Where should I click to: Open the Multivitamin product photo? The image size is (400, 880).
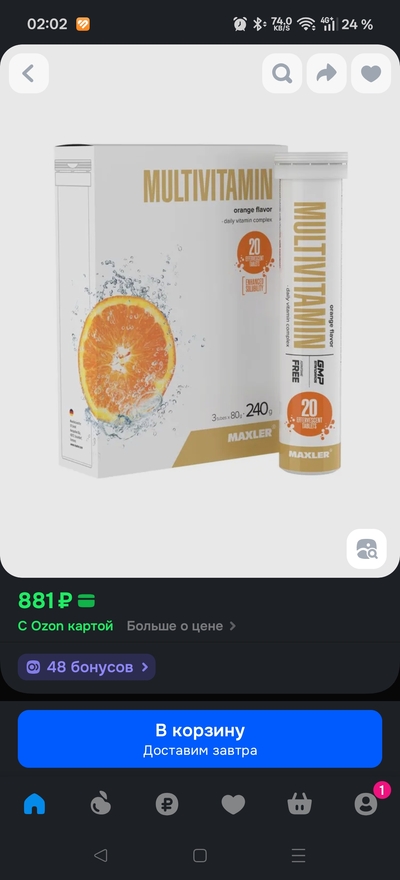click(x=200, y=311)
